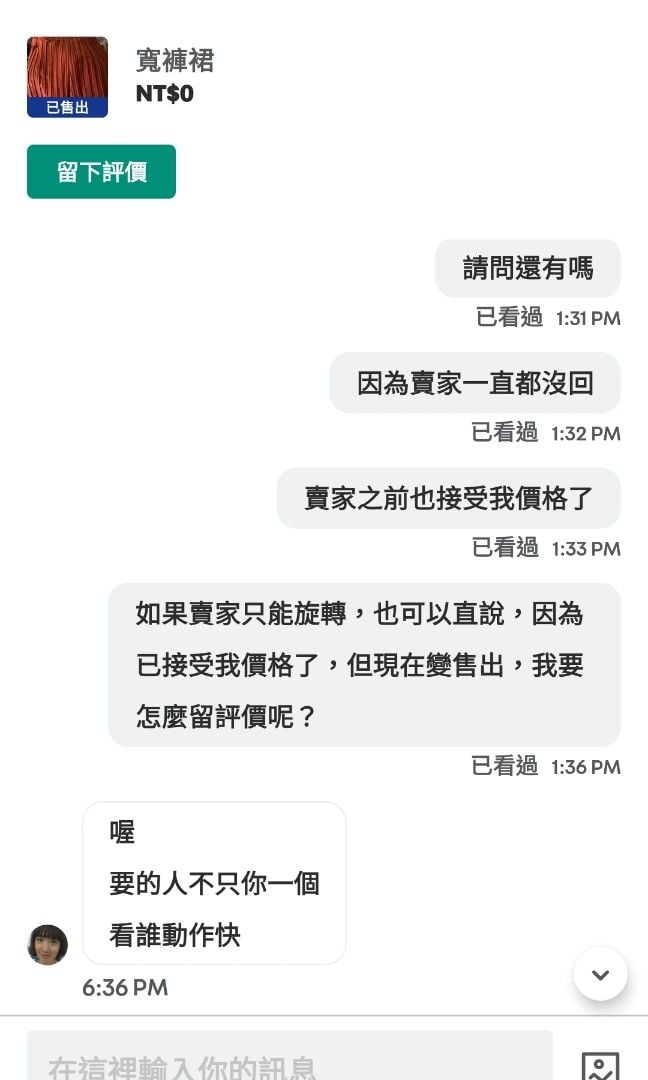The height and width of the screenshot is (1080, 648).
Task: Focus the message input field
Action: click(x=289, y=1060)
